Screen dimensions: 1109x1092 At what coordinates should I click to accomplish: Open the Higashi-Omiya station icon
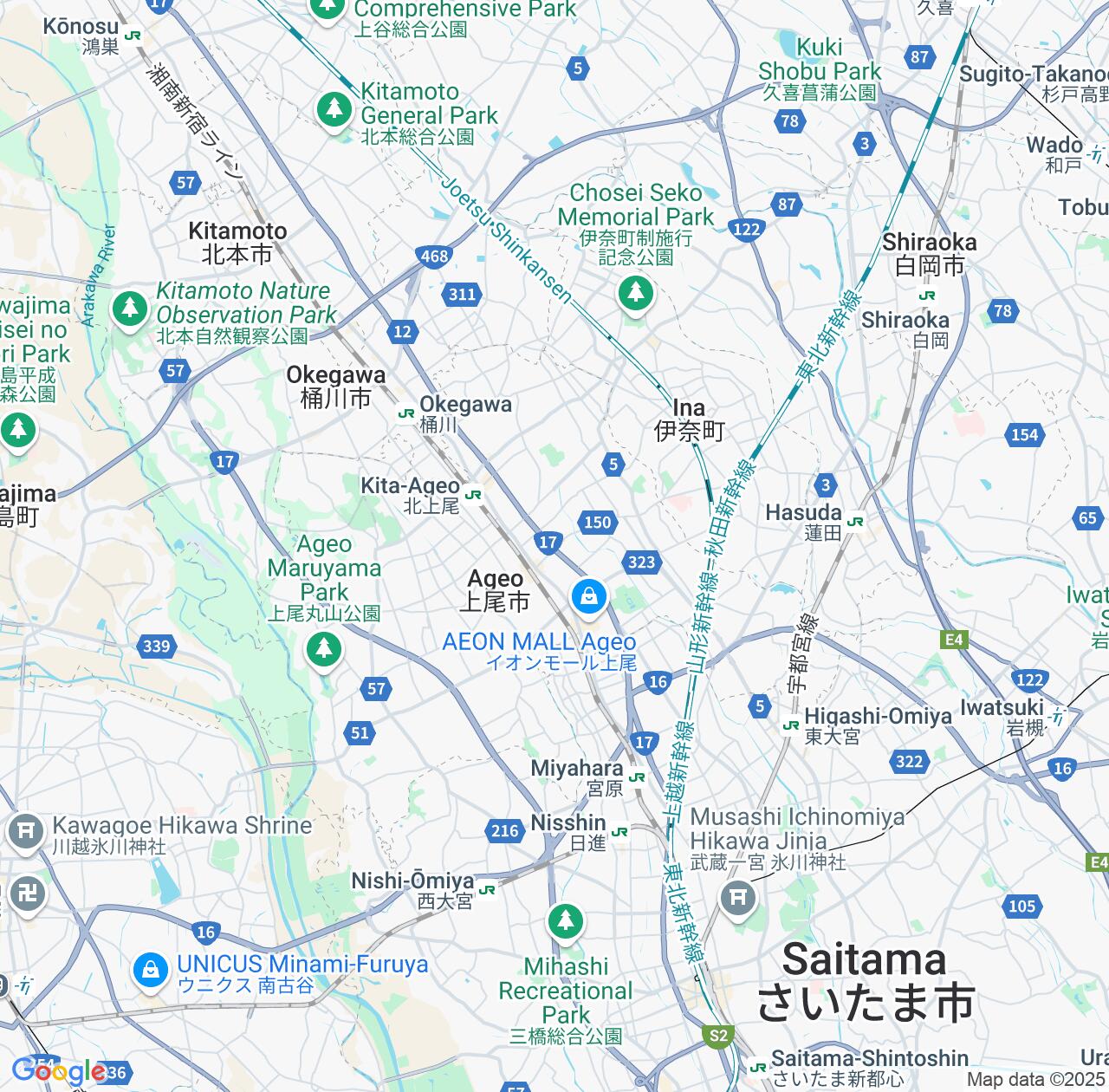click(x=790, y=725)
